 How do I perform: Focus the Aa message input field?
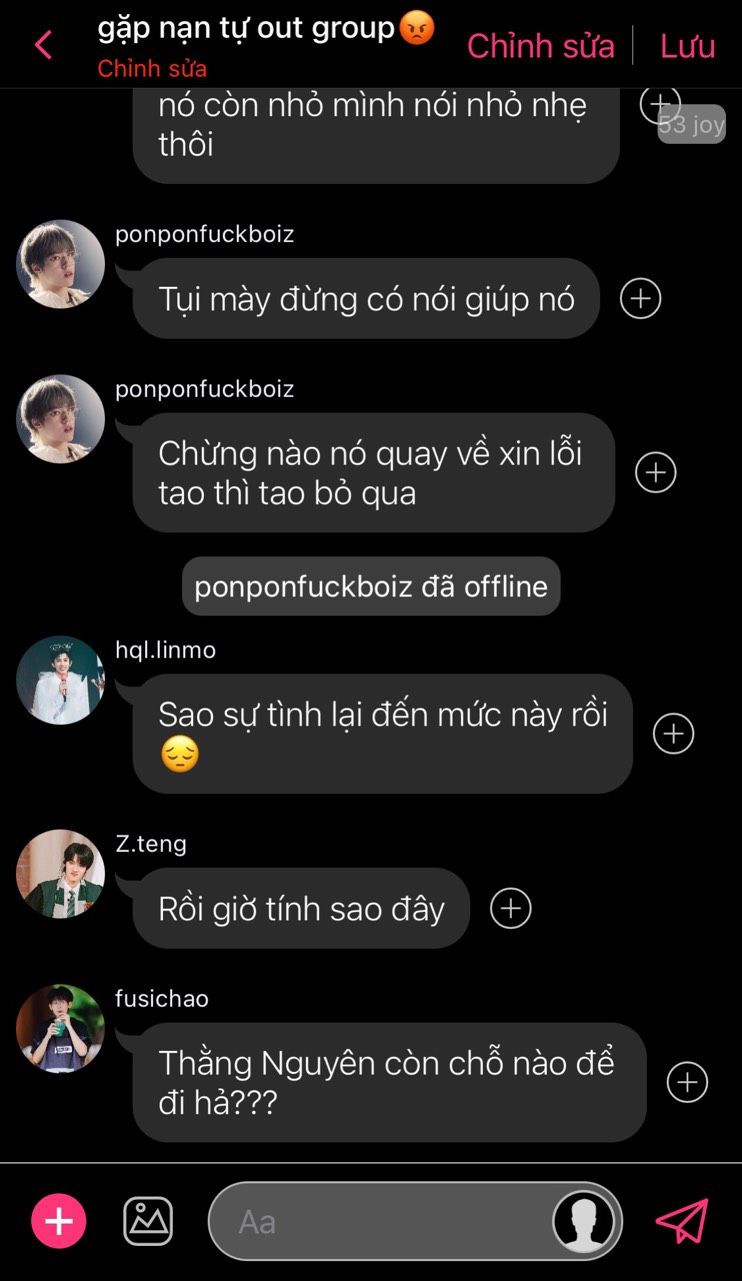(x=380, y=1221)
